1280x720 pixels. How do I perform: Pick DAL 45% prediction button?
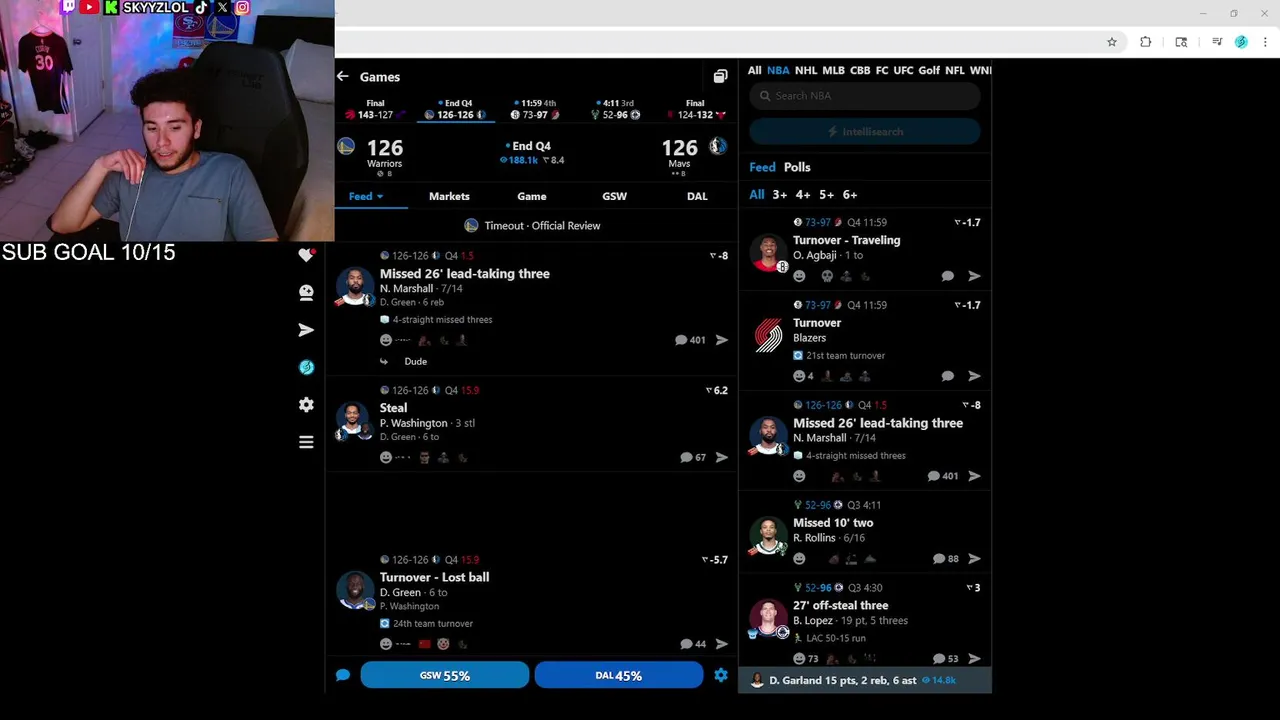[x=619, y=676]
